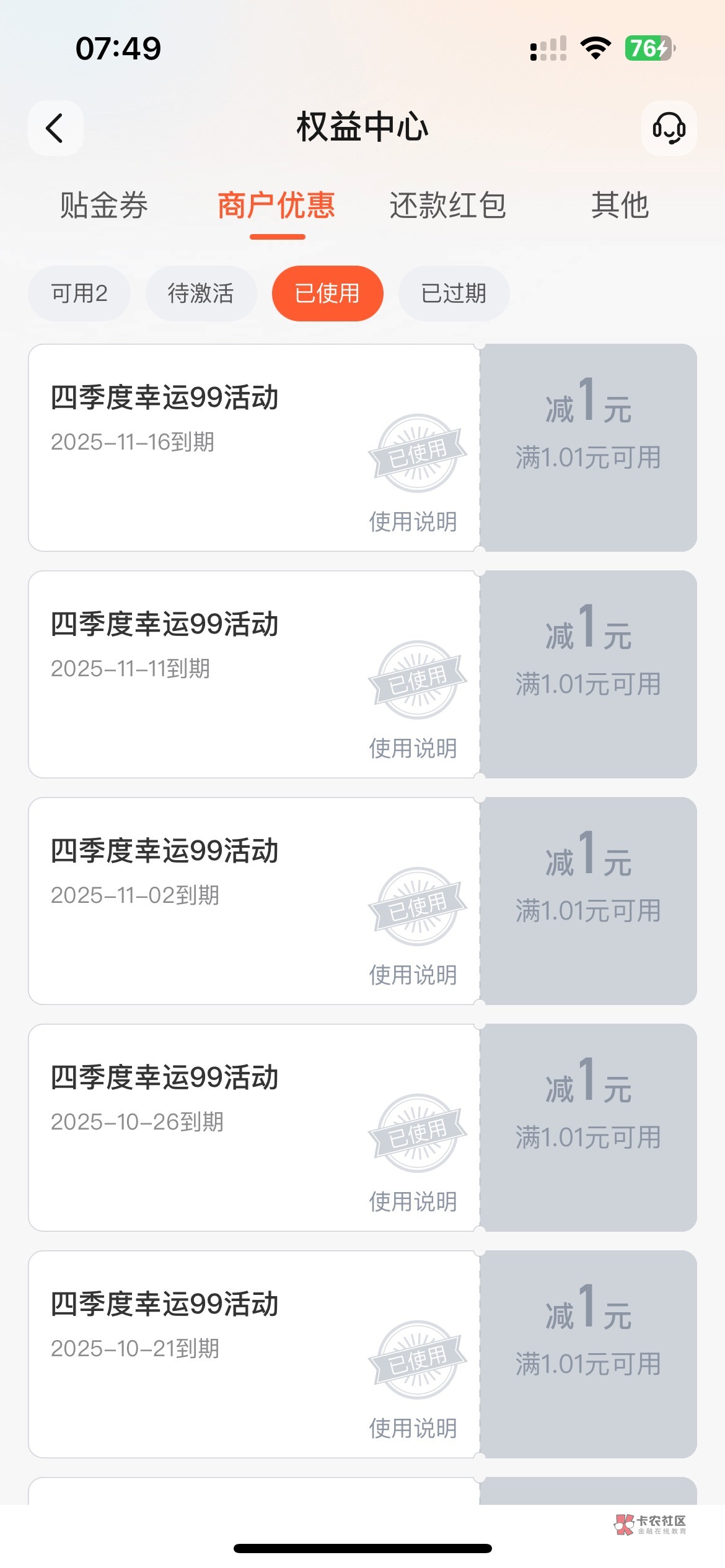Check 使用说明 of coupon expiring 2025-10-26
The image size is (725, 1568).
pyautogui.click(x=413, y=1202)
